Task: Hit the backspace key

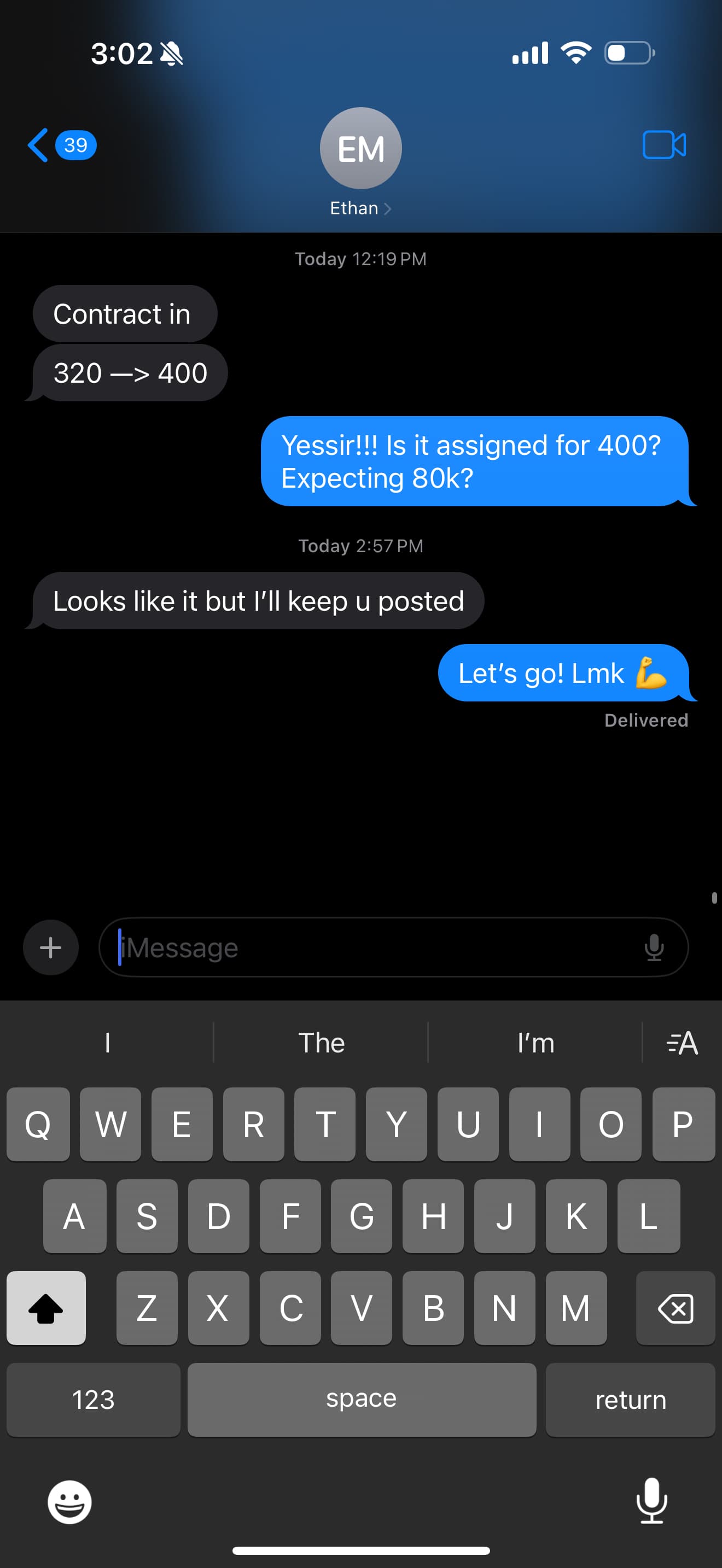Action: [x=674, y=1308]
